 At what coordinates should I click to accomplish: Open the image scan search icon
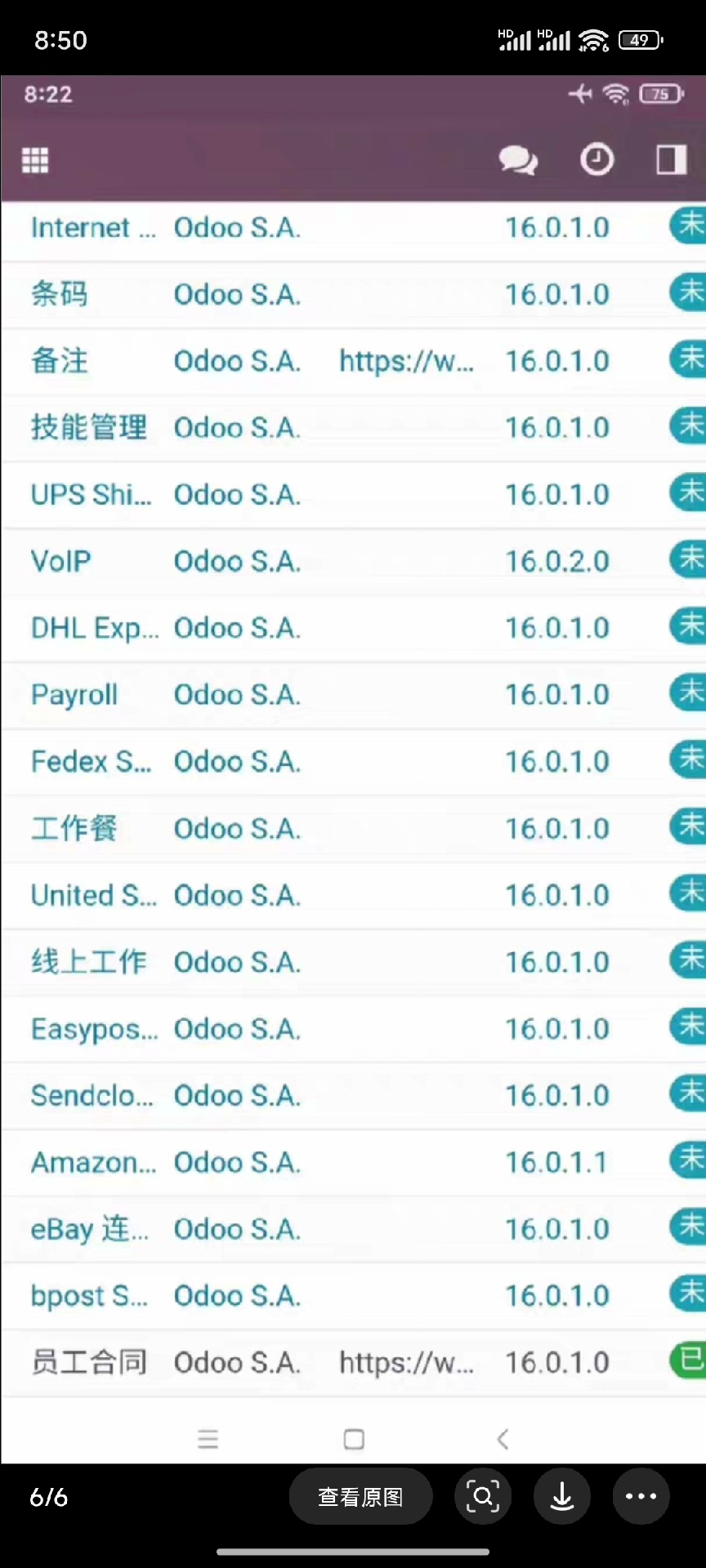(x=482, y=1496)
